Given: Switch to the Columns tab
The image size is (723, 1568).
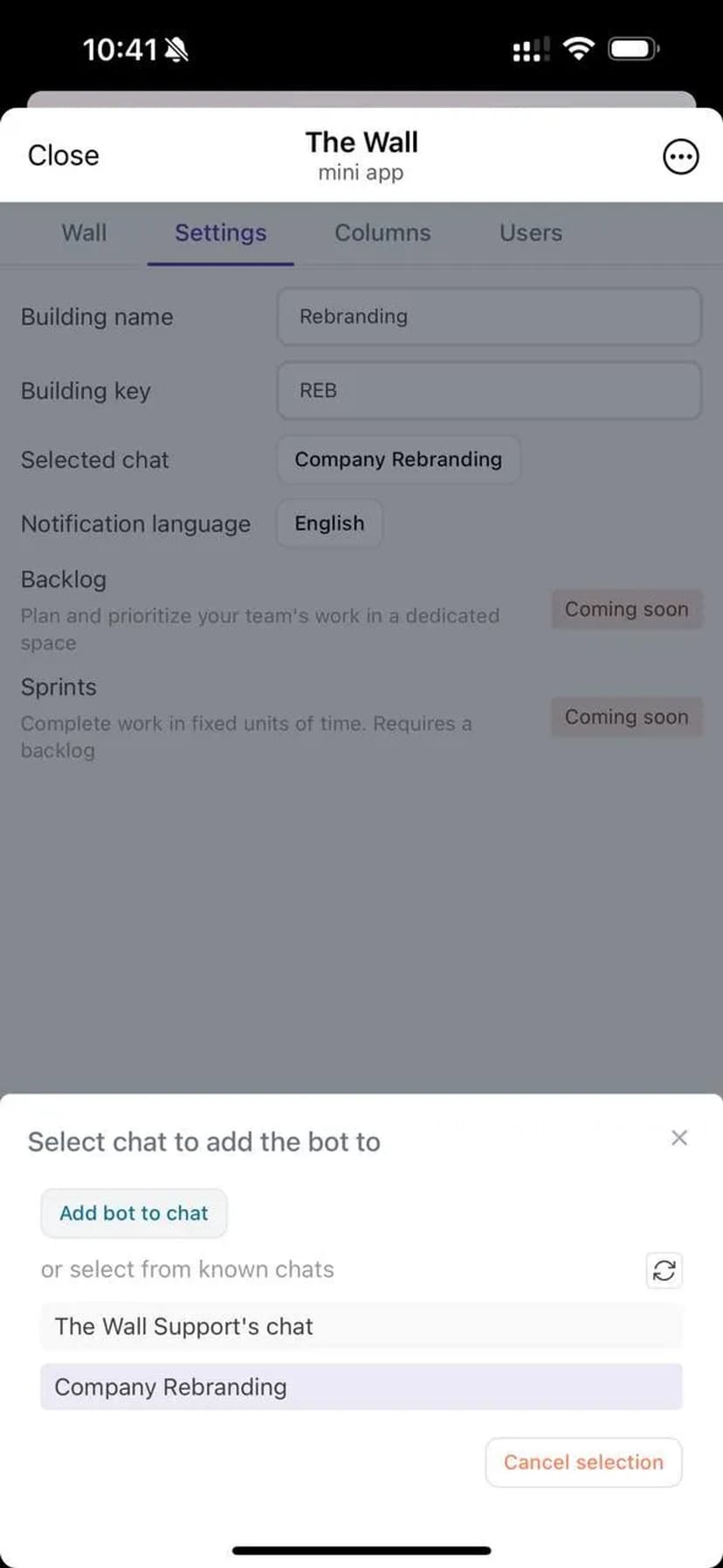Looking at the screenshot, I should click(x=382, y=233).
